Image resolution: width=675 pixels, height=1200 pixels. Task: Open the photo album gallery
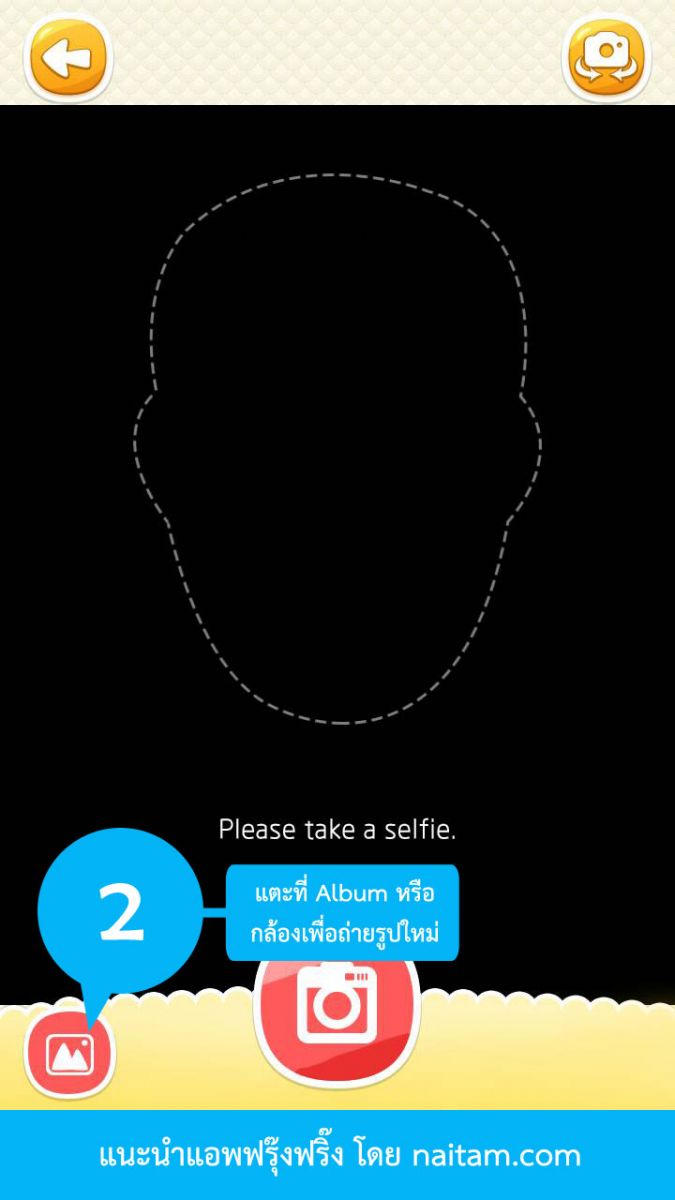tap(70, 1053)
